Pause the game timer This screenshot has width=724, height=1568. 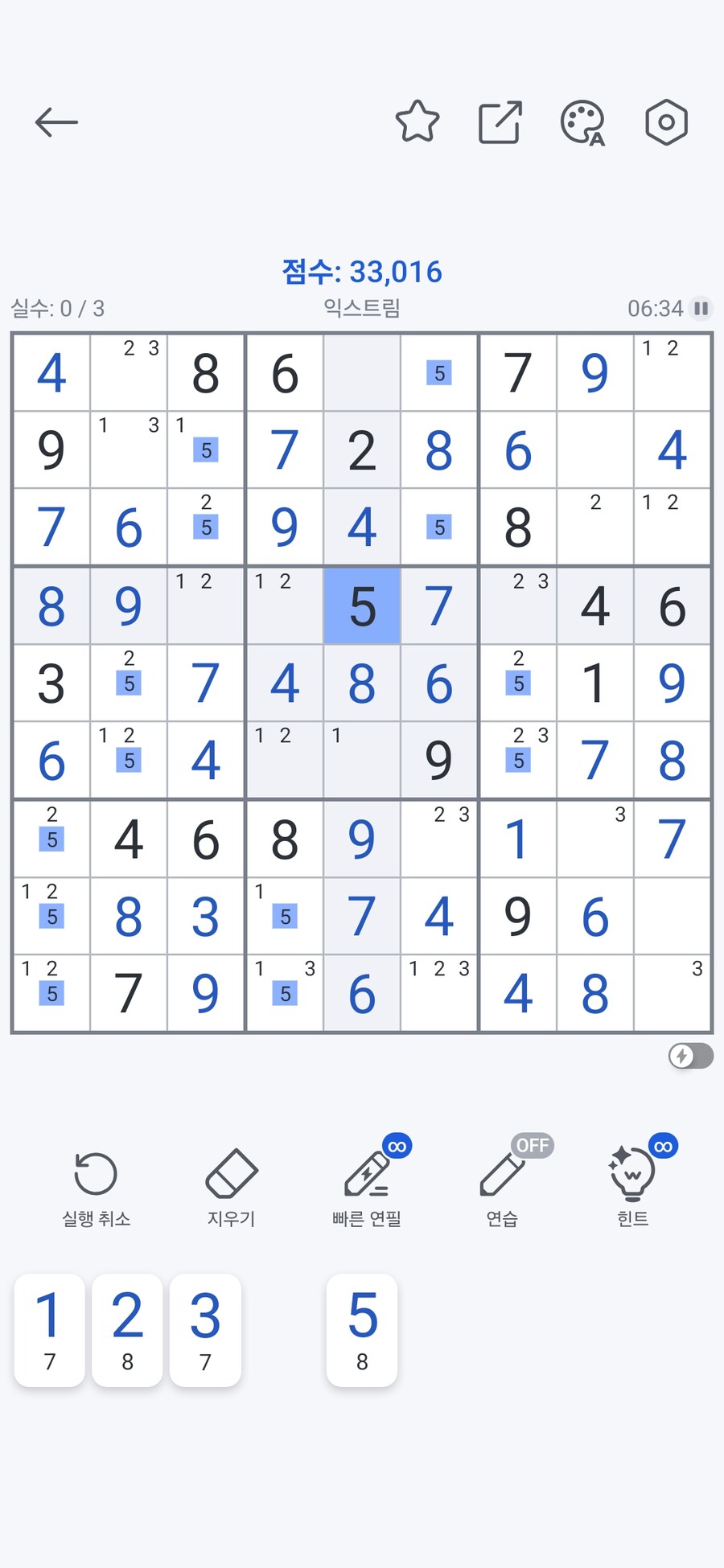(701, 308)
